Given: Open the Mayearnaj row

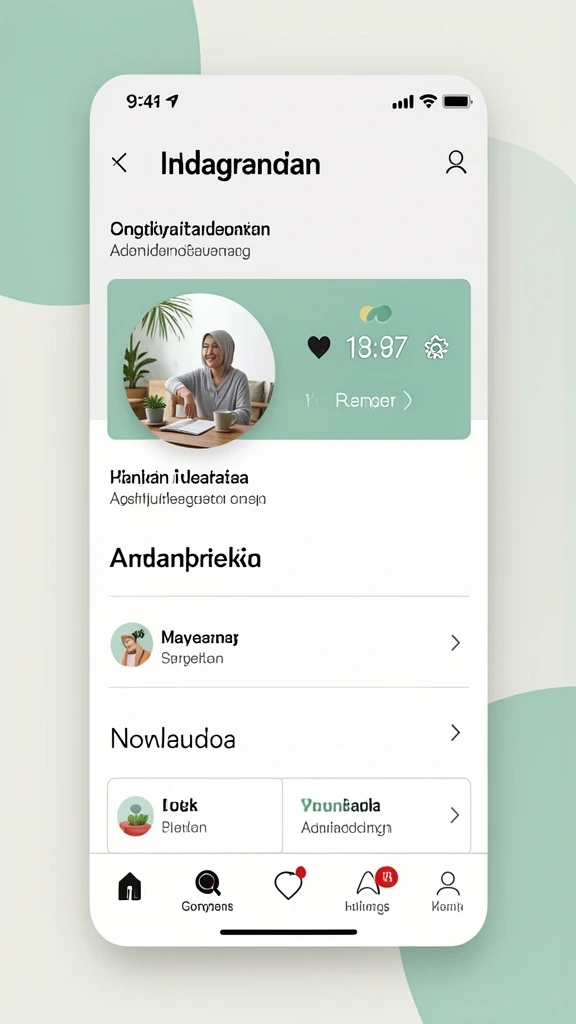Looking at the screenshot, I should click(x=289, y=643).
